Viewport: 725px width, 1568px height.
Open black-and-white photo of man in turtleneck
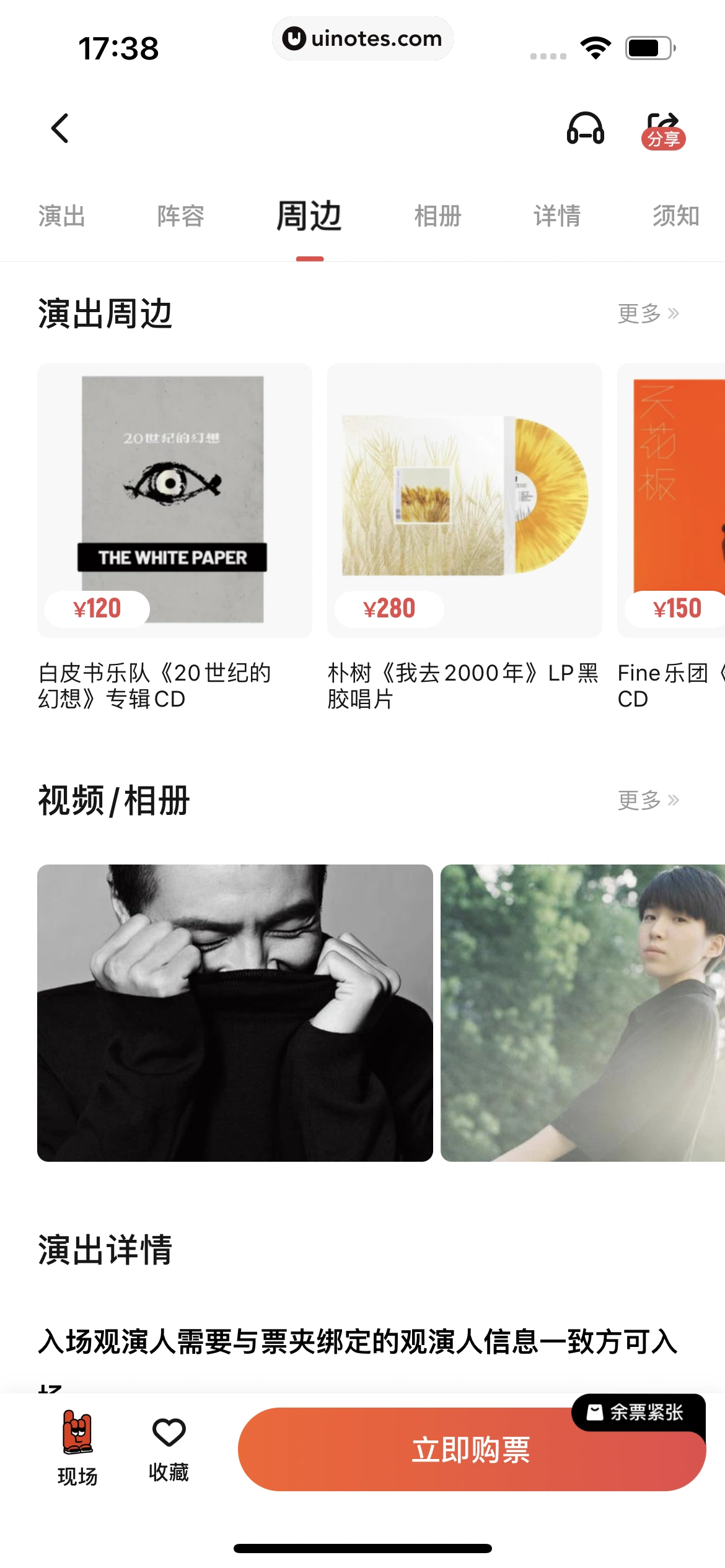(235, 1013)
